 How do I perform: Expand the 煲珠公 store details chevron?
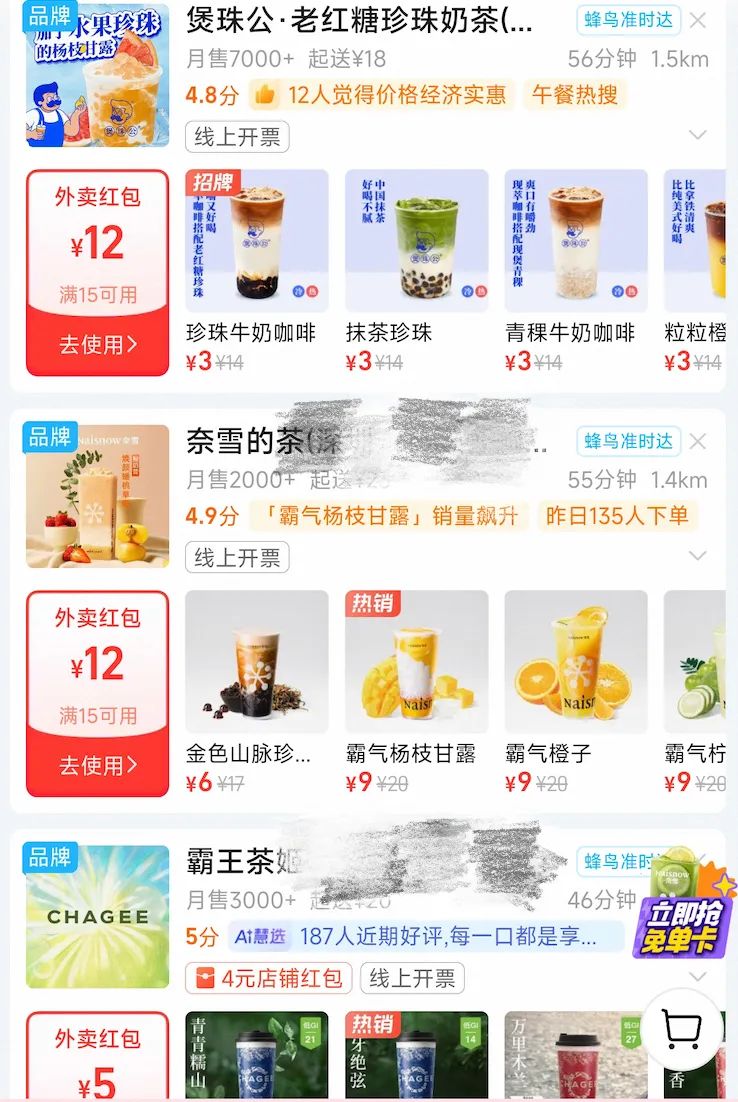tap(697, 135)
